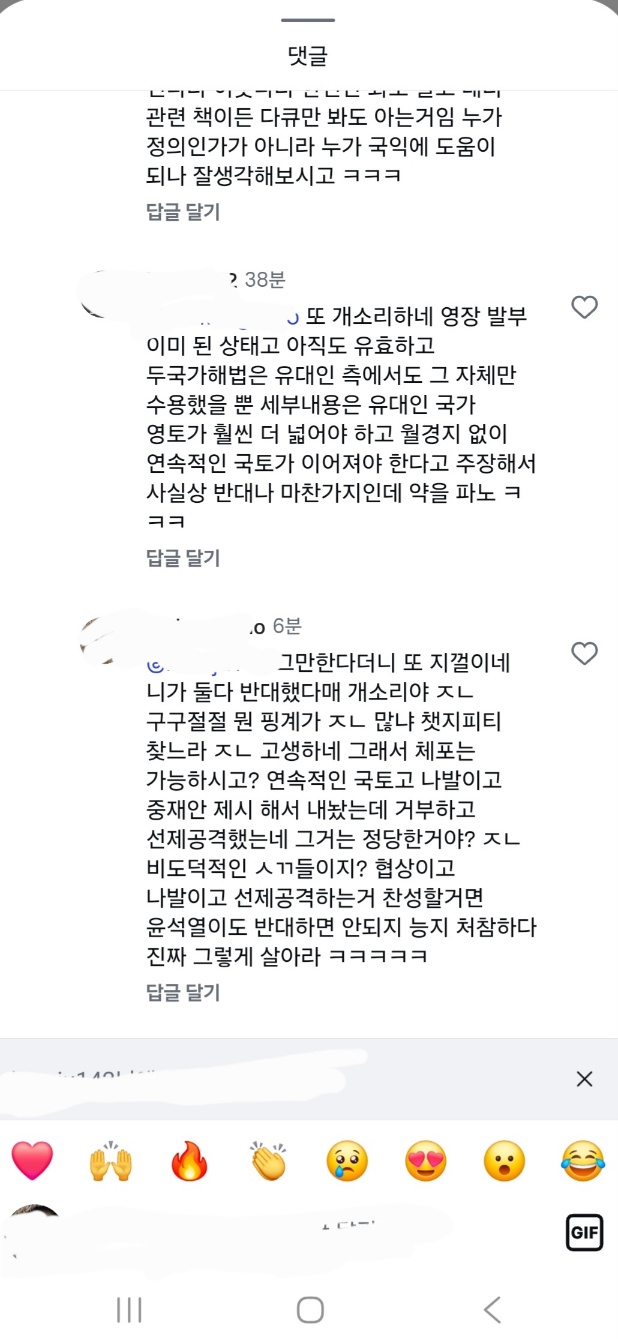
Task: Insert the clapping hands emoji
Action: point(268,1160)
